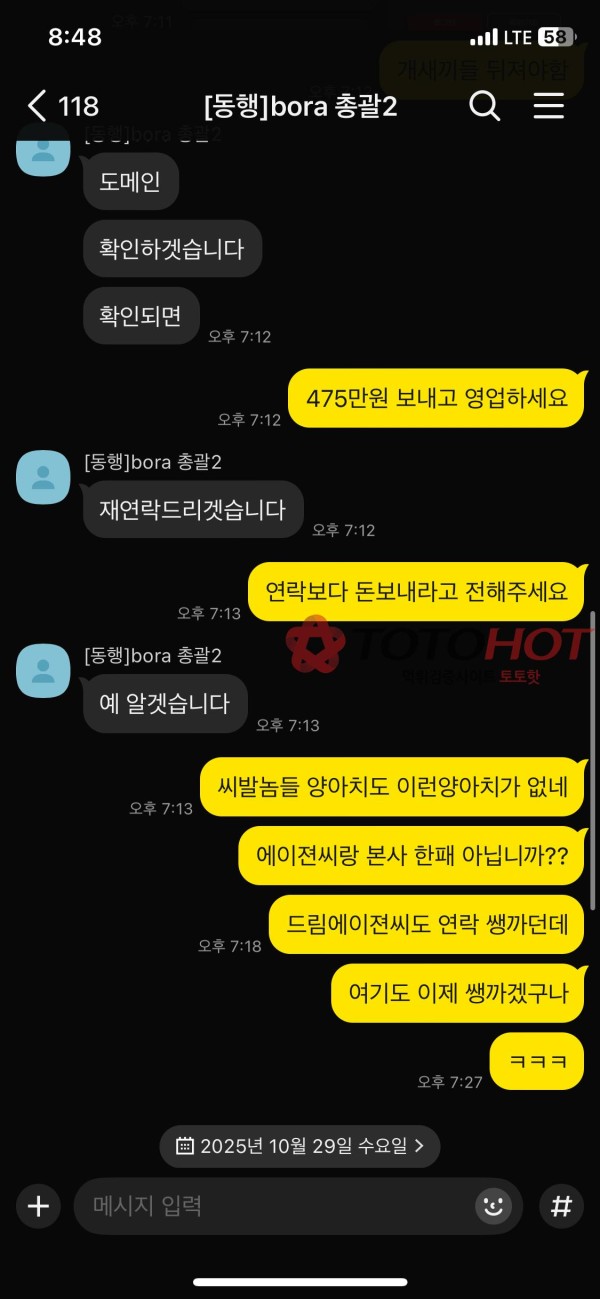
Task: Open the attachment plus button
Action: (38, 1206)
